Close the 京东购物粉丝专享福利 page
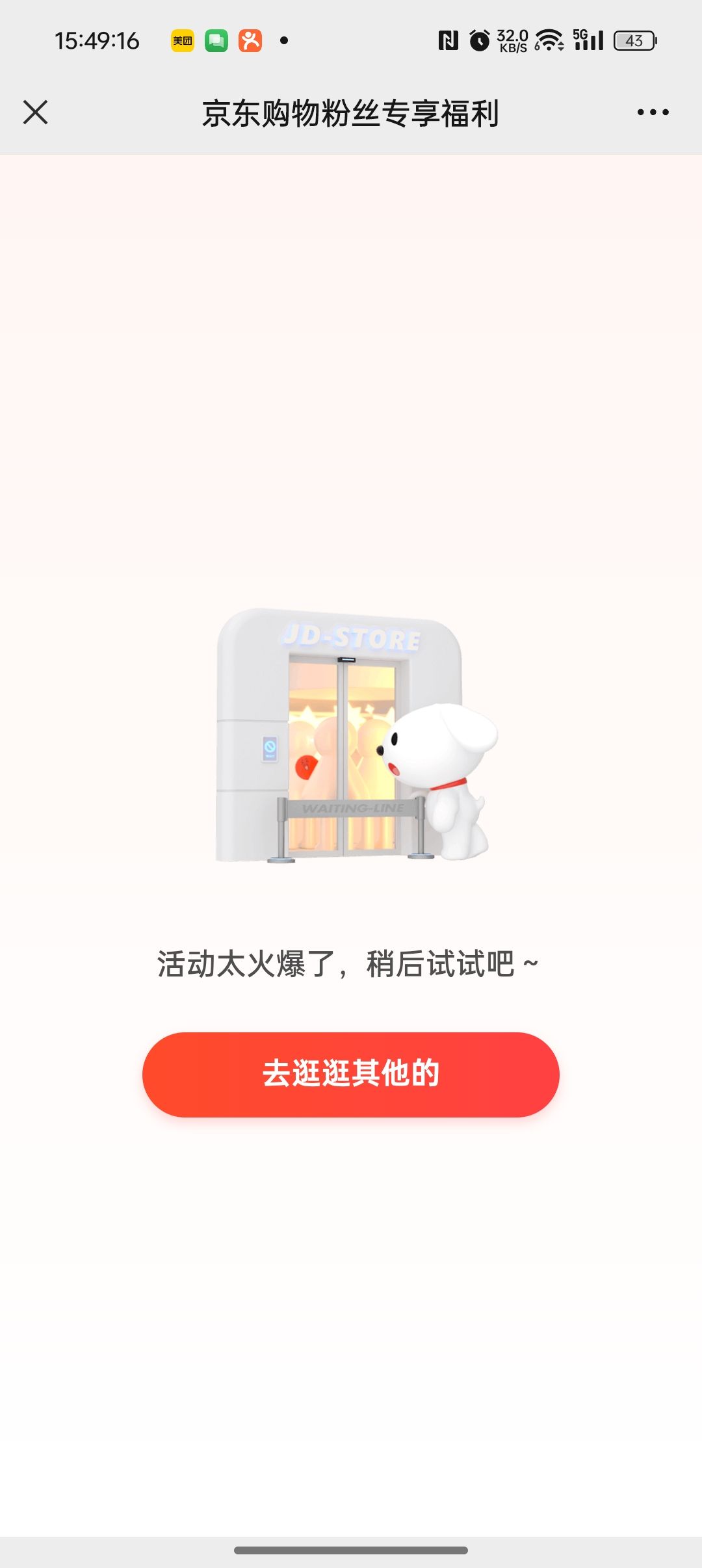This screenshot has height=1568, width=702. pyautogui.click(x=36, y=112)
